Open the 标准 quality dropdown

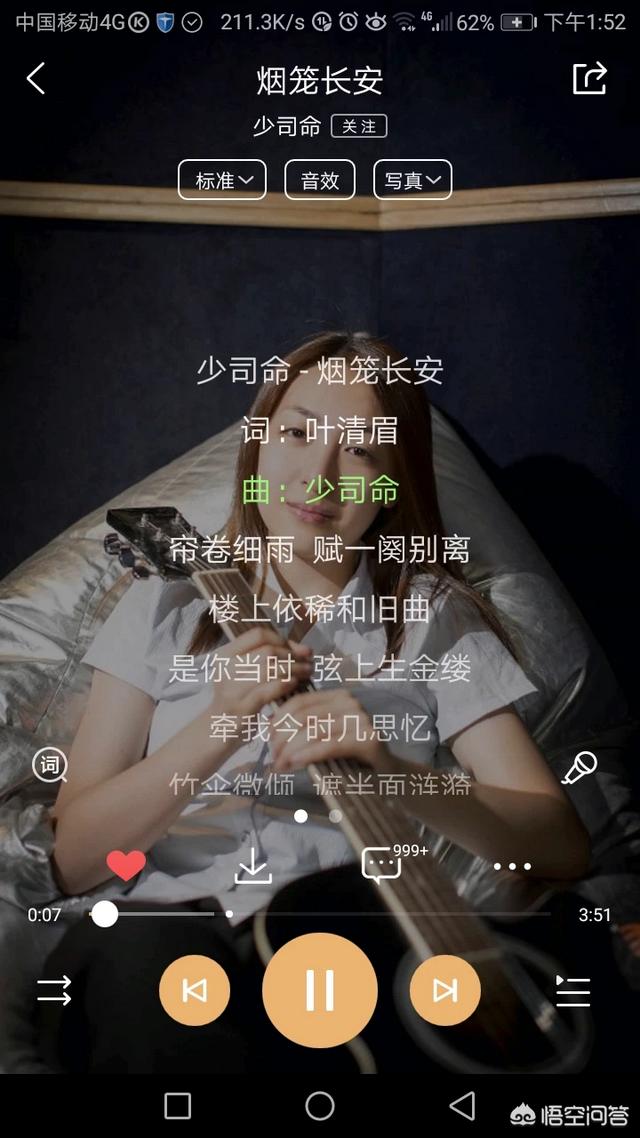tap(222, 180)
